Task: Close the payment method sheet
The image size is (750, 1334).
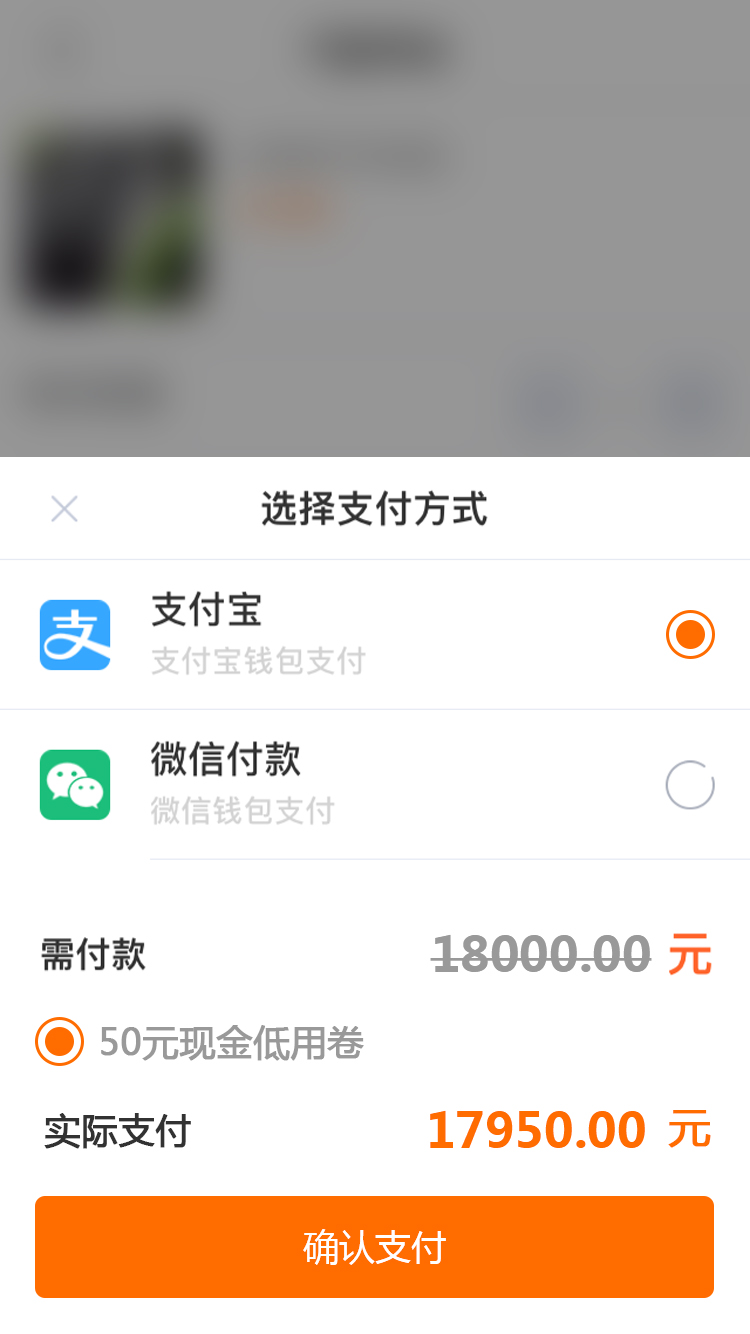Action: (x=64, y=509)
